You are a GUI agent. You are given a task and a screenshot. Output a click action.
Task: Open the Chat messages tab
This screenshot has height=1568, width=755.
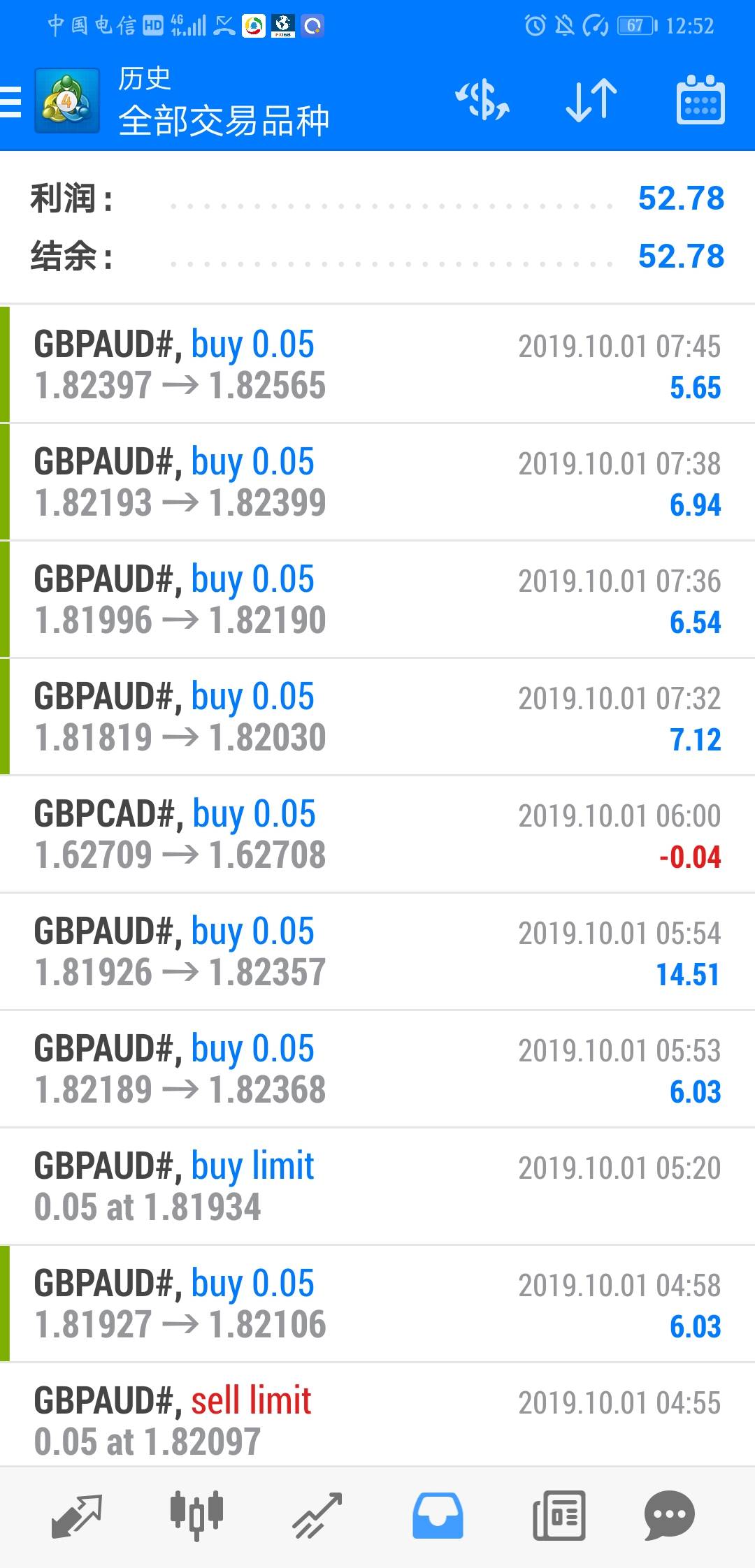670,1516
